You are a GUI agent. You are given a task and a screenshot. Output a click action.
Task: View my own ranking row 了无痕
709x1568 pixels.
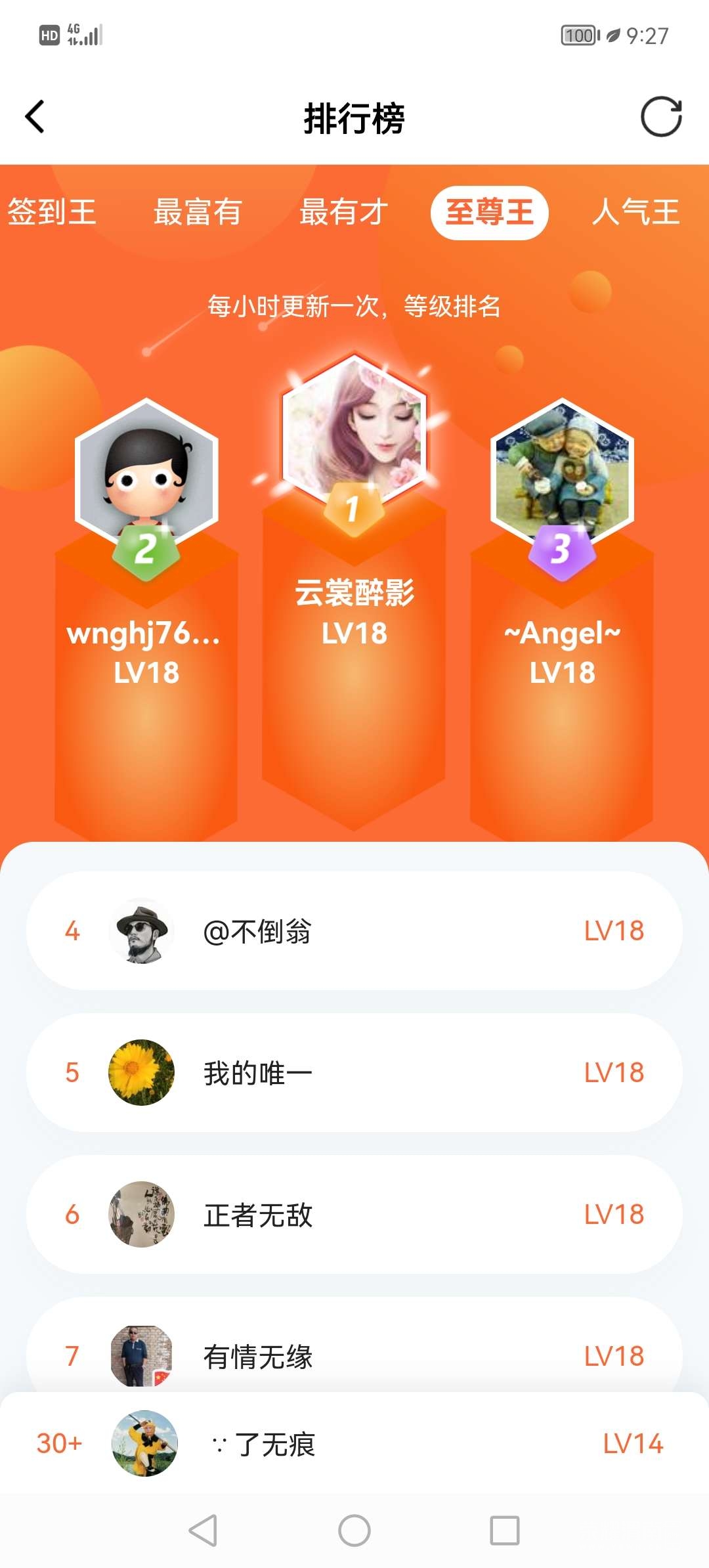click(x=354, y=1443)
